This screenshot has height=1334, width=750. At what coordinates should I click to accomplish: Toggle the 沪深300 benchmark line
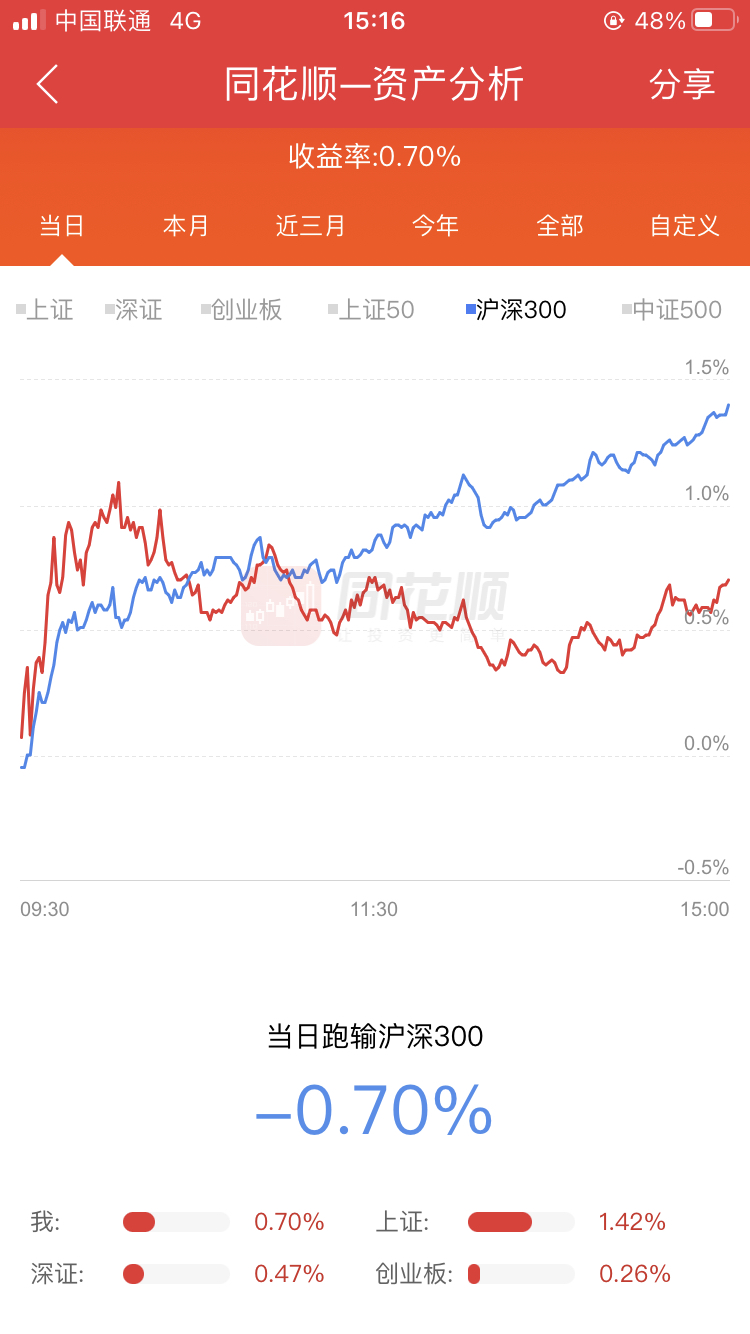pyautogui.click(x=517, y=310)
